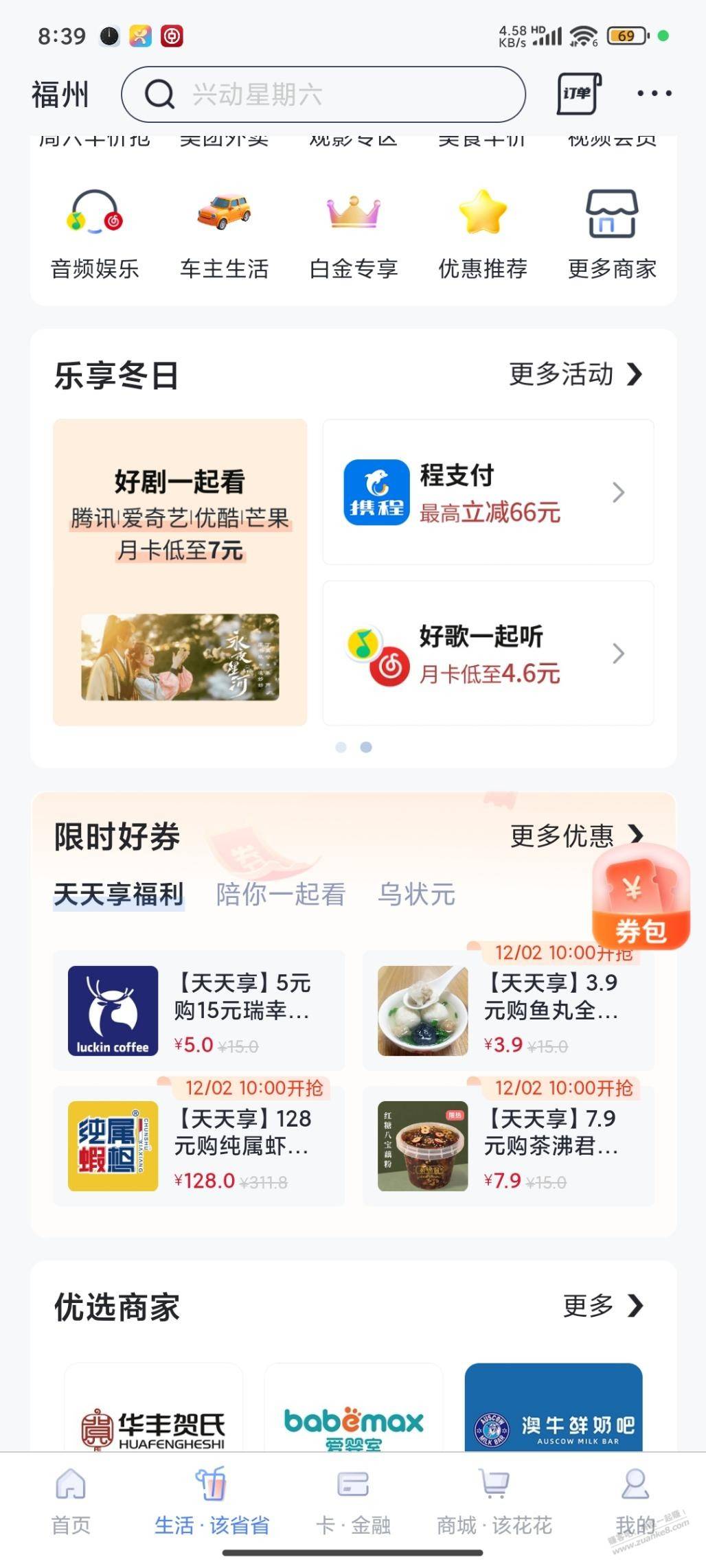Switch to the 卡·金融 tab
Screen dimensions: 706x1568
point(353,1501)
